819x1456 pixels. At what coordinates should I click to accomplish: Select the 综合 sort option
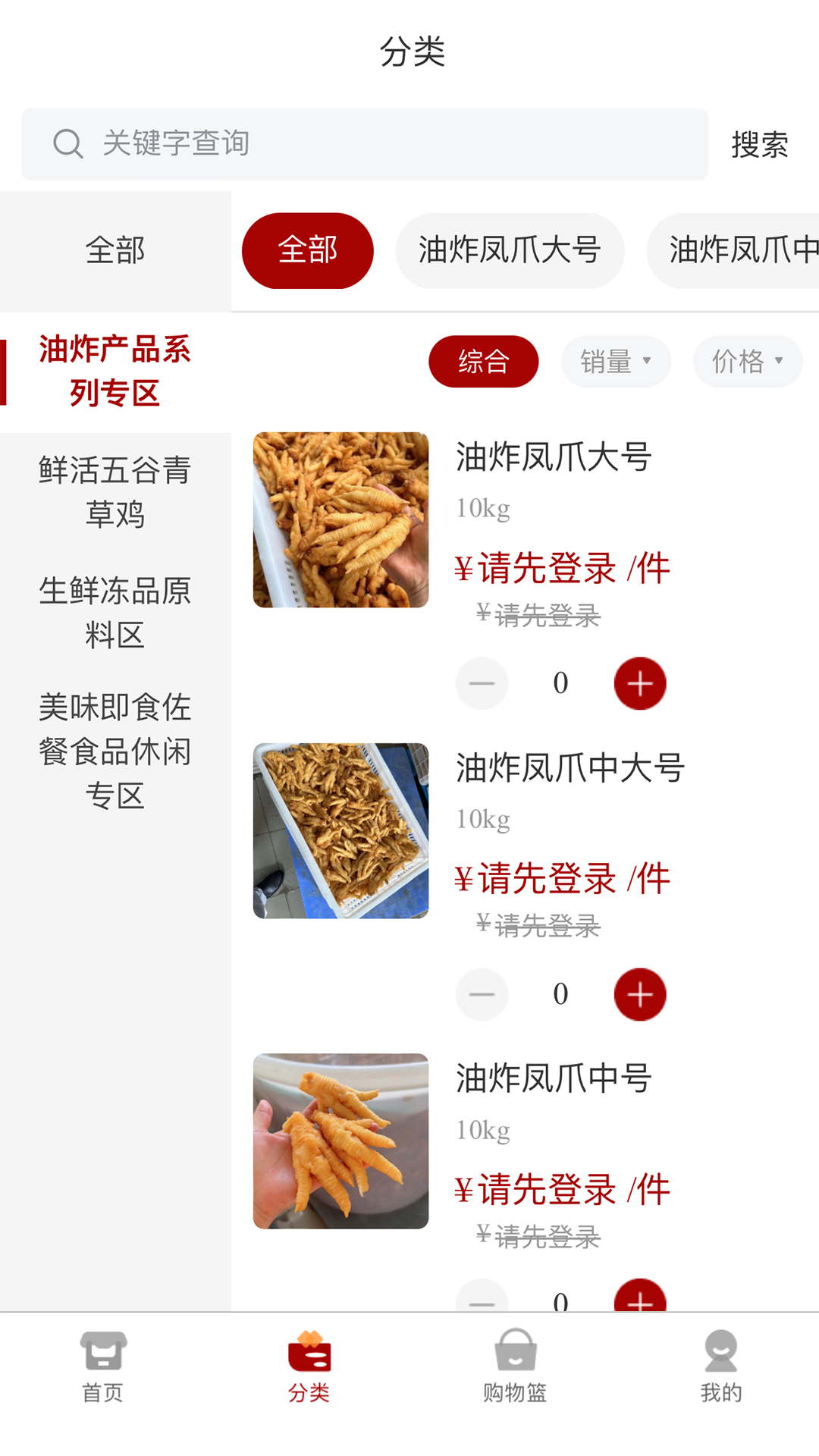click(x=484, y=362)
